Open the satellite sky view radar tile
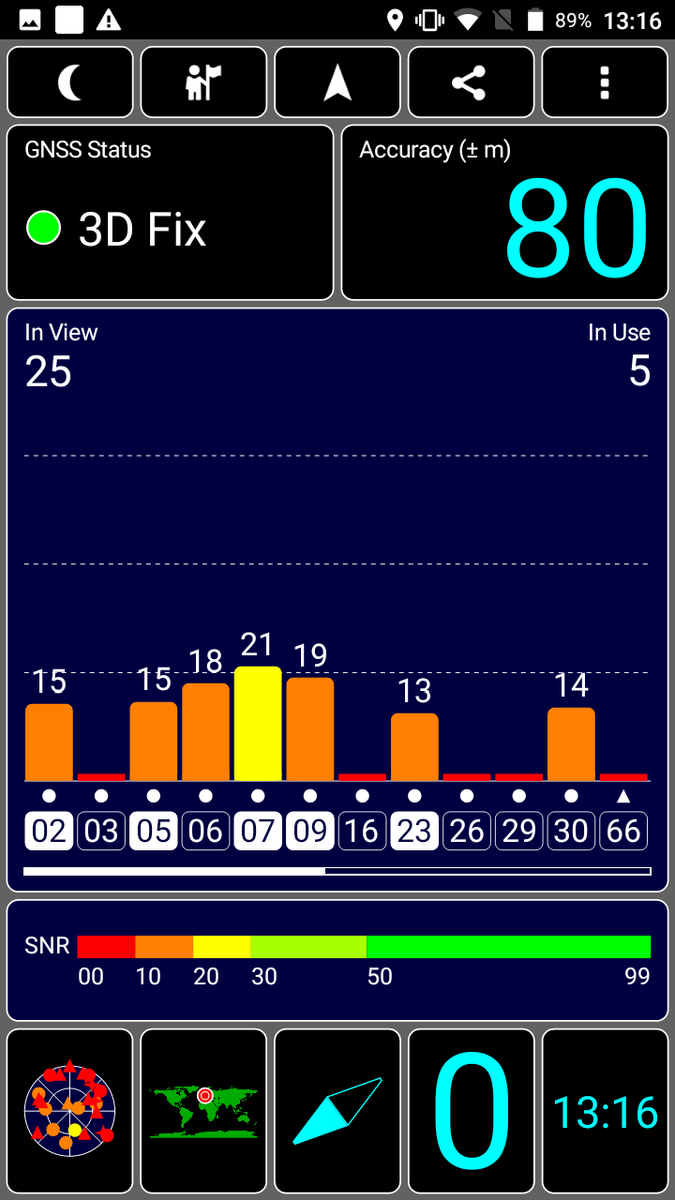This screenshot has height=1200, width=675. (70, 1112)
